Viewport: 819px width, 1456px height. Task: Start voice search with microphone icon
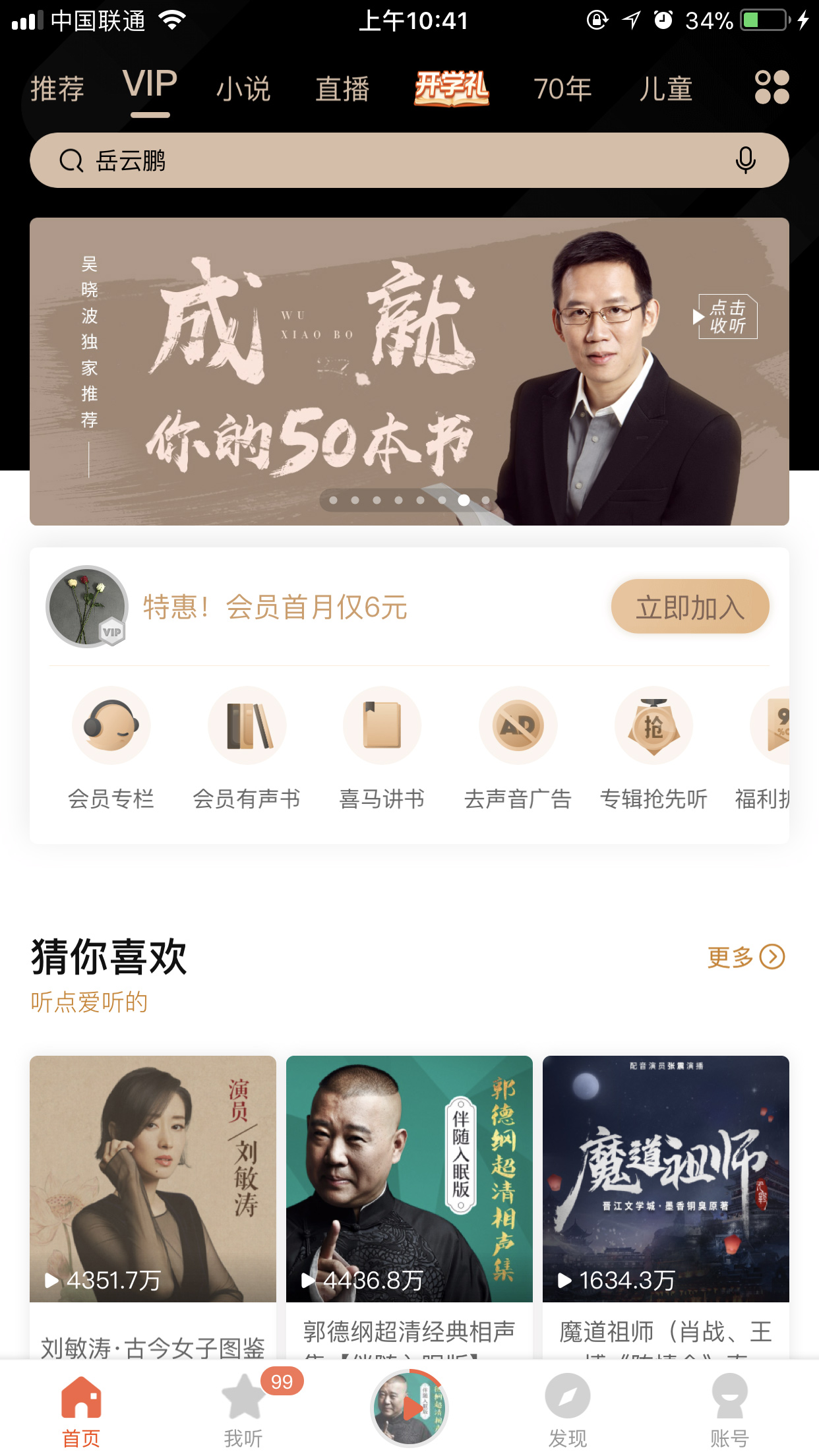pos(745,160)
